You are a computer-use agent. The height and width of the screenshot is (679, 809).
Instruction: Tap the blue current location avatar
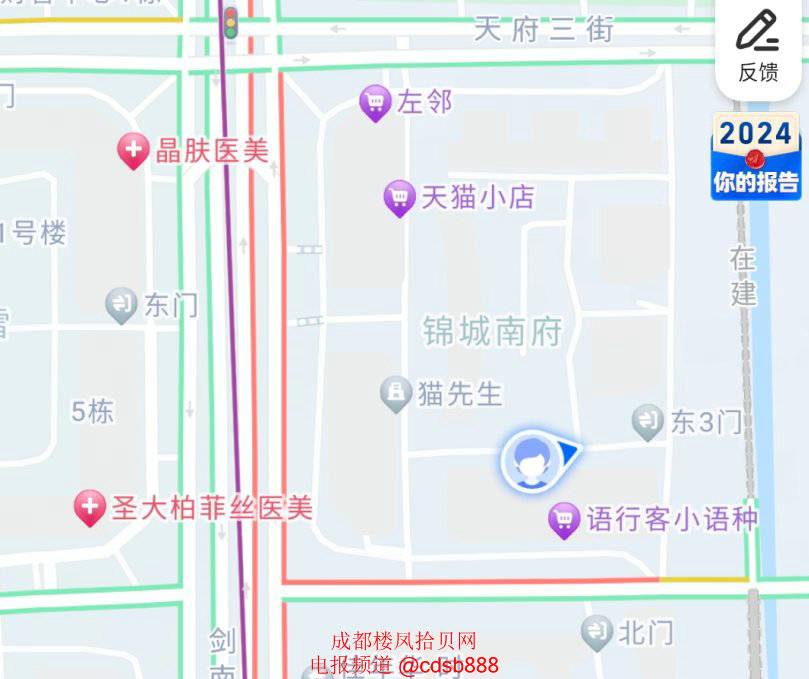[529, 460]
